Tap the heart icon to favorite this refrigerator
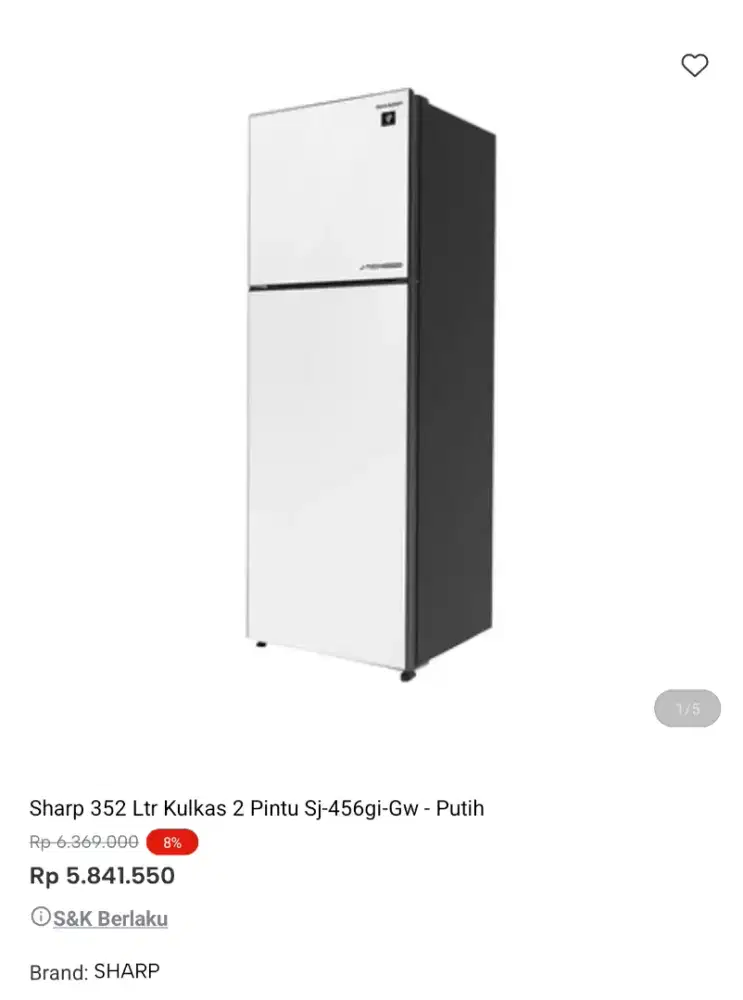743x1000 pixels. [x=695, y=66]
